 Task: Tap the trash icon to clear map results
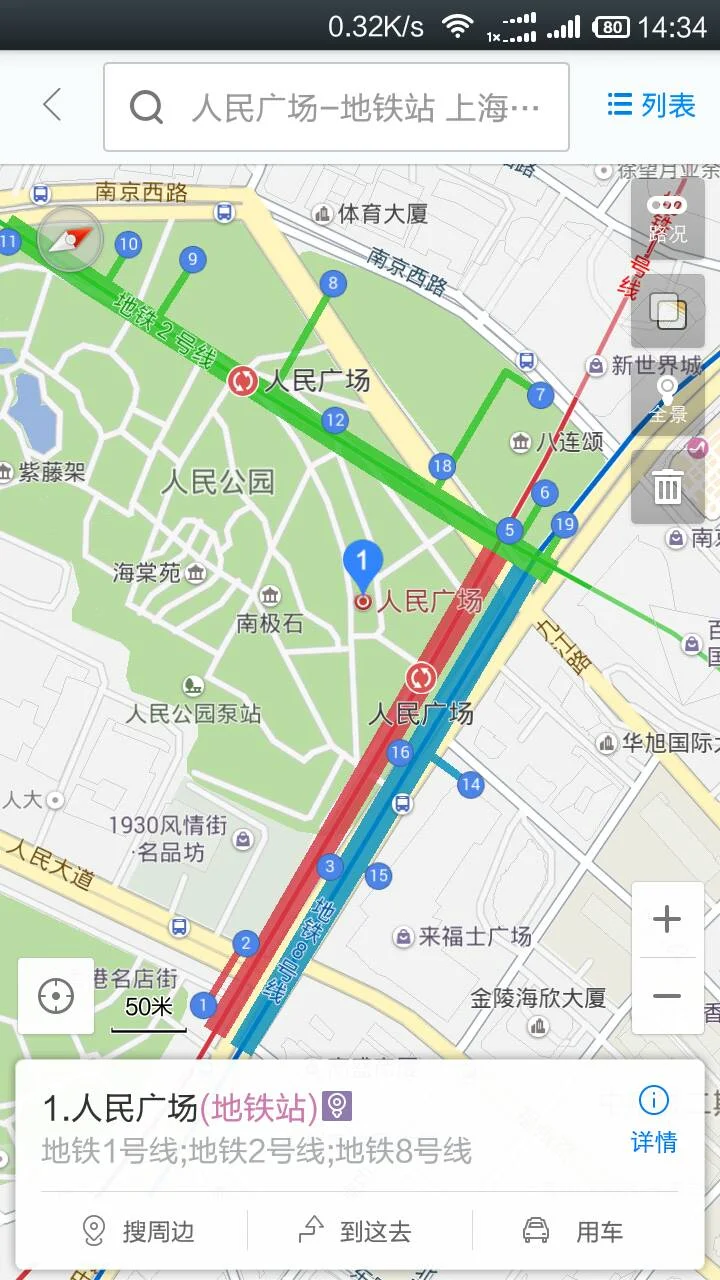coord(667,487)
